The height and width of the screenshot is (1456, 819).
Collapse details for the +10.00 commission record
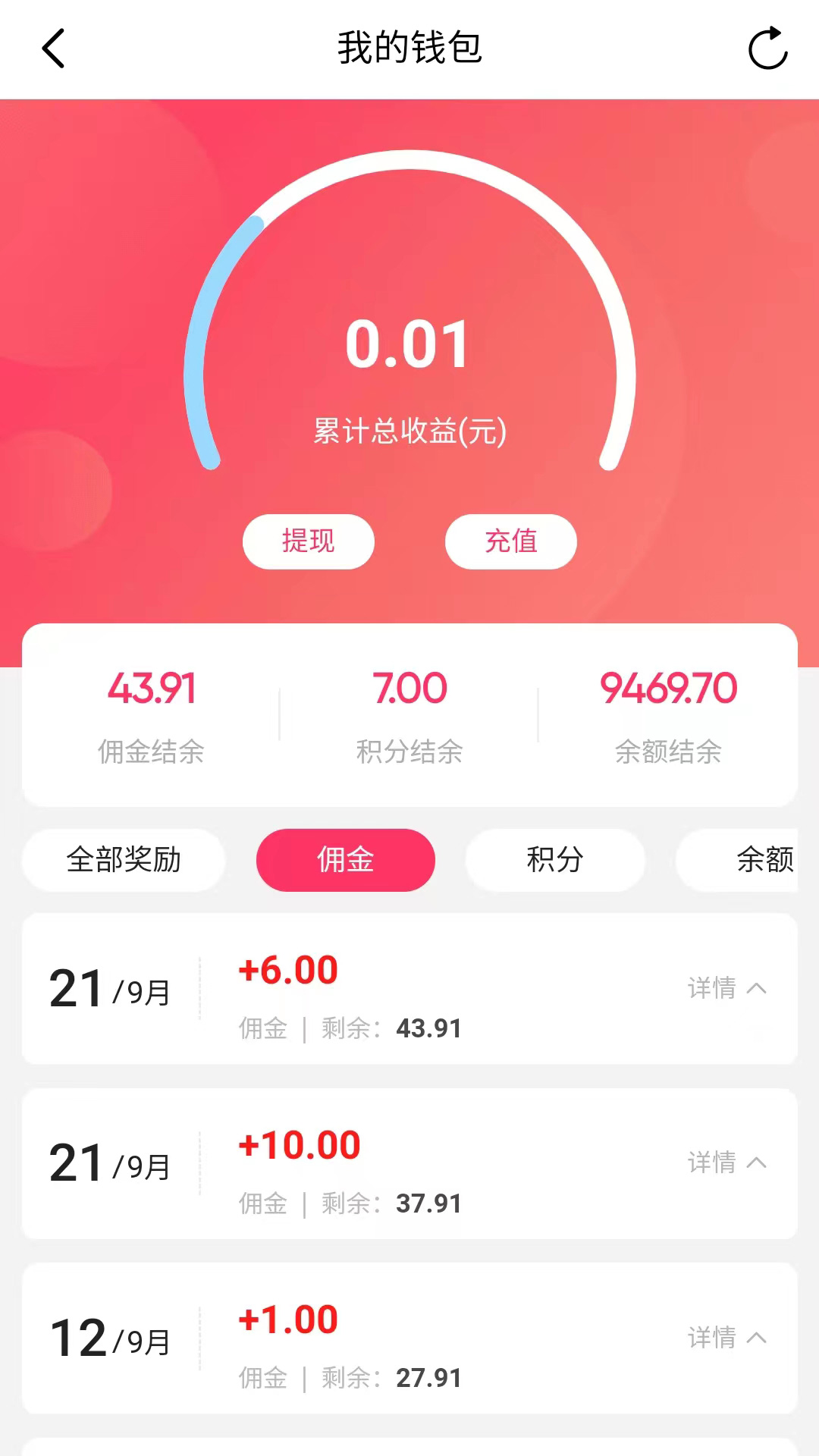pyautogui.click(x=755, y=1162)
